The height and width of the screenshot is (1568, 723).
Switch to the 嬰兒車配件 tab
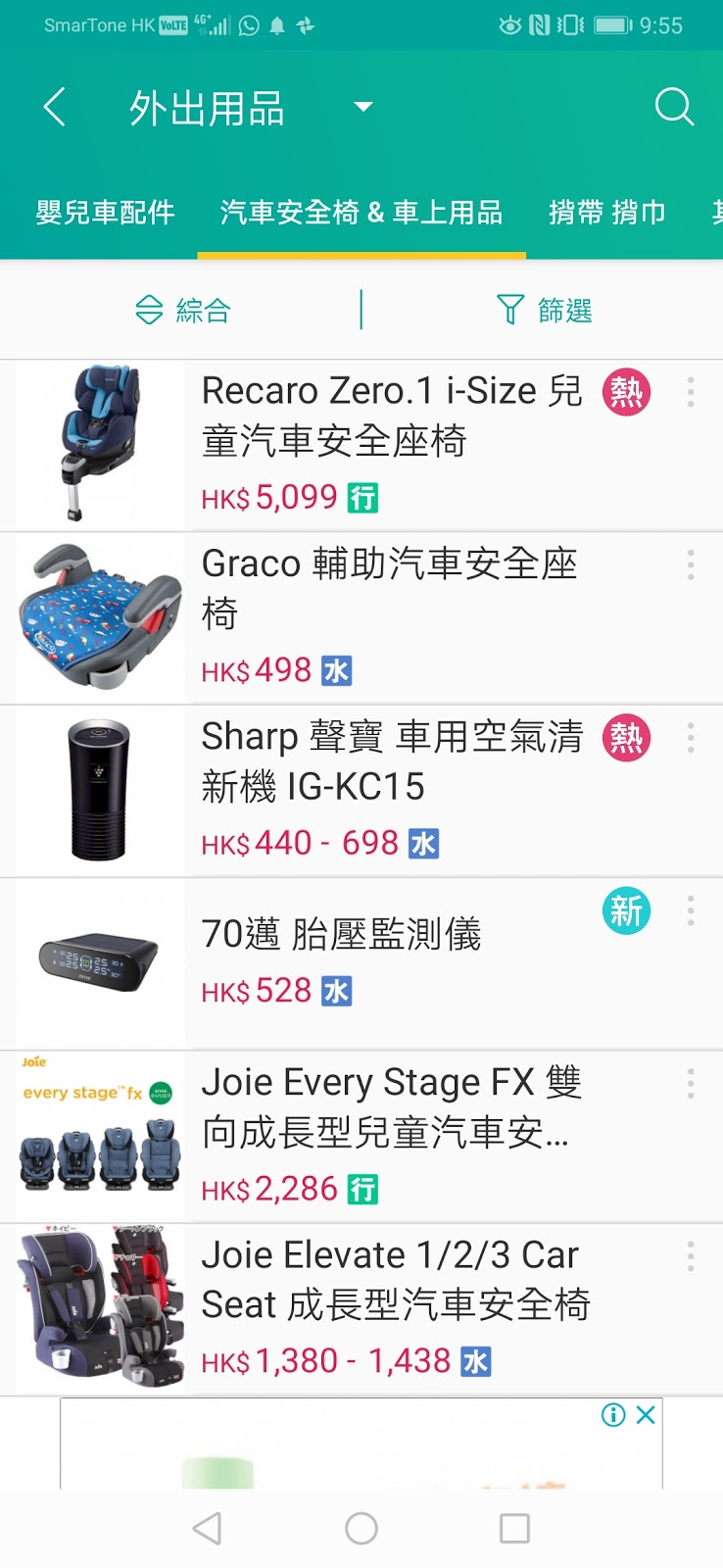[105, 213]
